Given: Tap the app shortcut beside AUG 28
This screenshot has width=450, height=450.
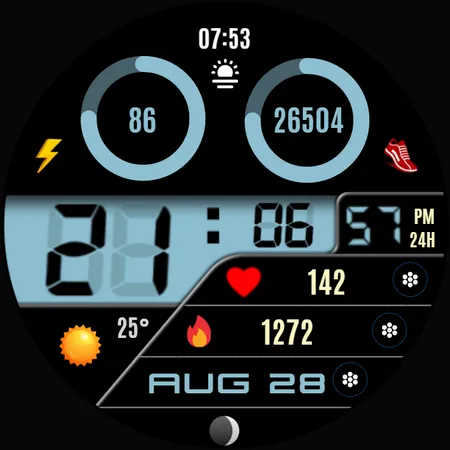Looking at the screenshot, I should (x=350, y=380).
